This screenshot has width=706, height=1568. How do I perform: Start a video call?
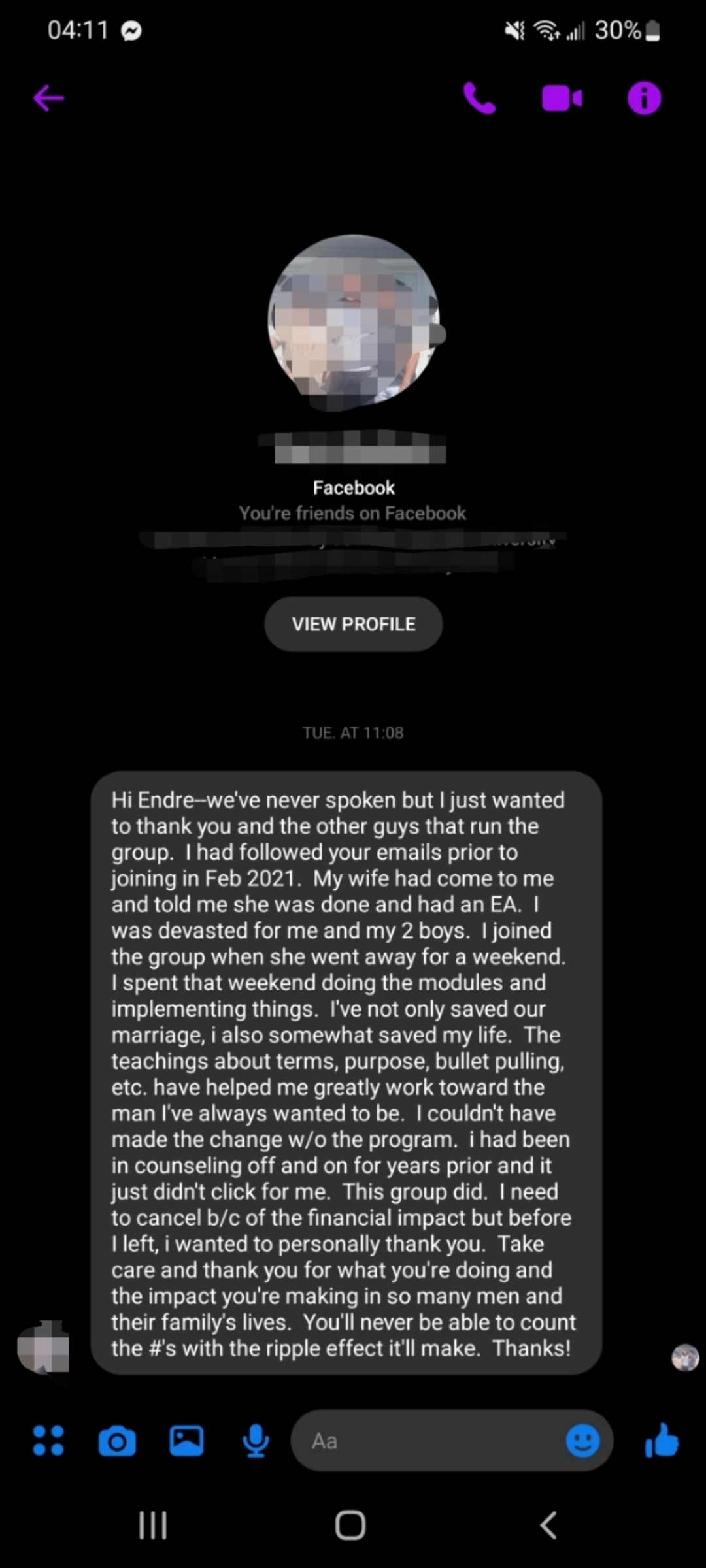click(562, 99)
